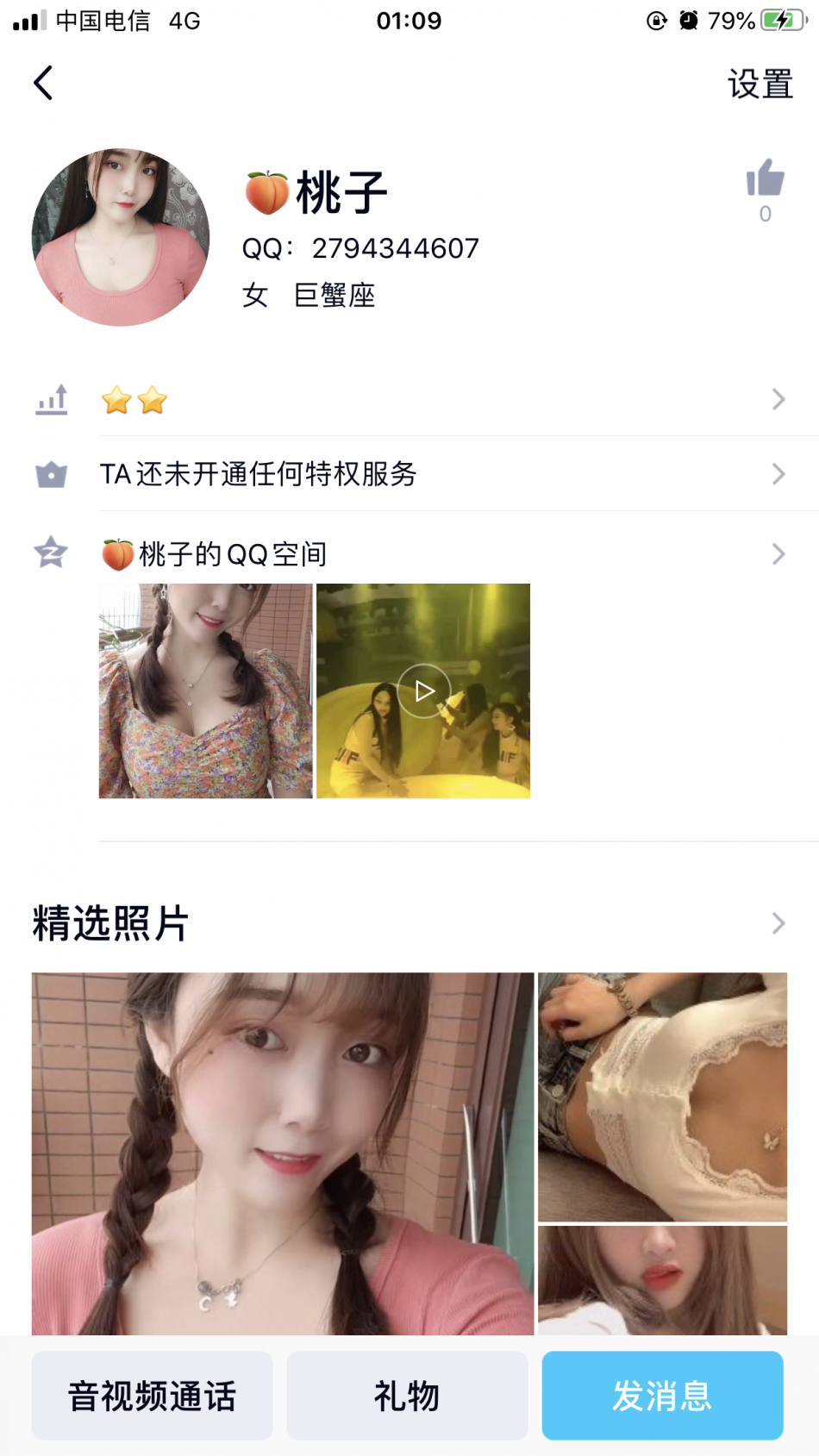View the floral-dress QQ空间 photo
The width and height of the screenshot is (819, 1456).
[x=205, y=691]
